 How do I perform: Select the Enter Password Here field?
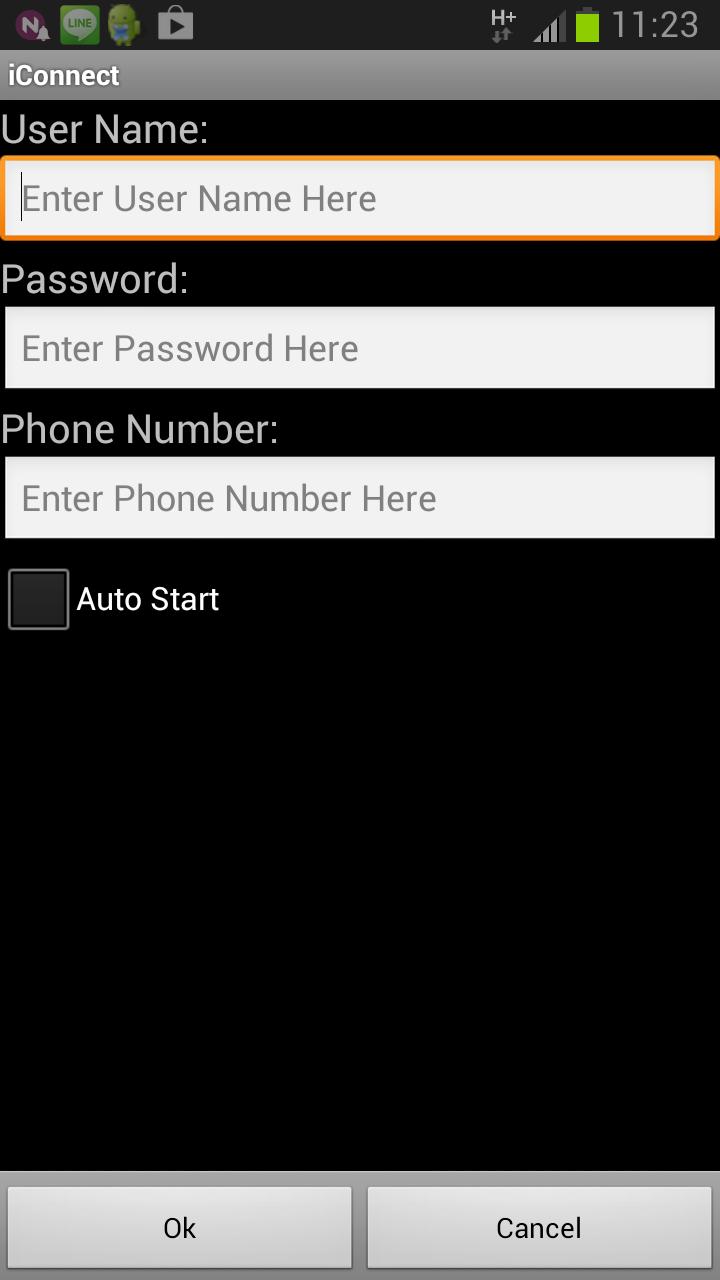[360, 347]
